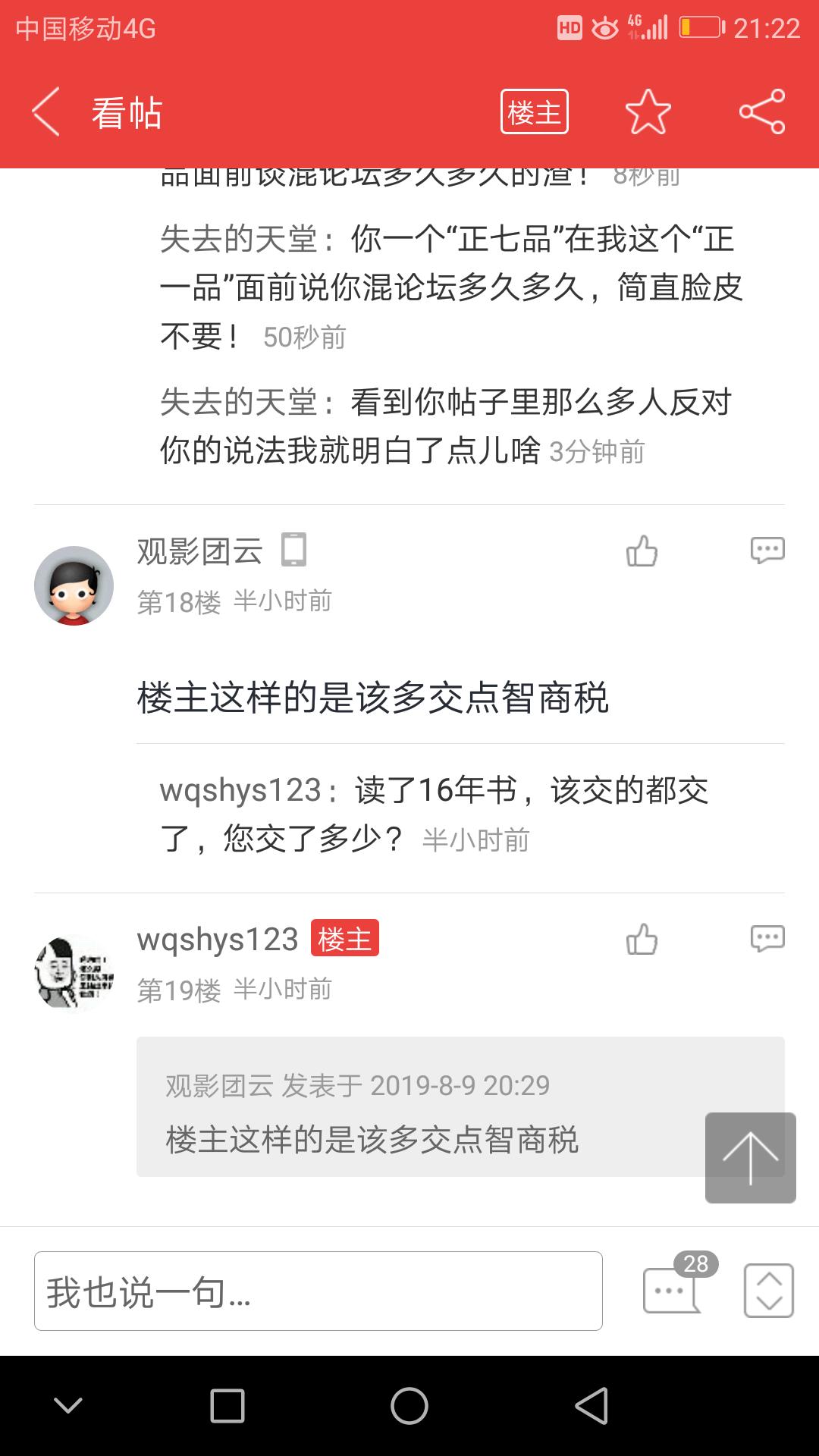Jump back to top of thread

point(750,1157)
